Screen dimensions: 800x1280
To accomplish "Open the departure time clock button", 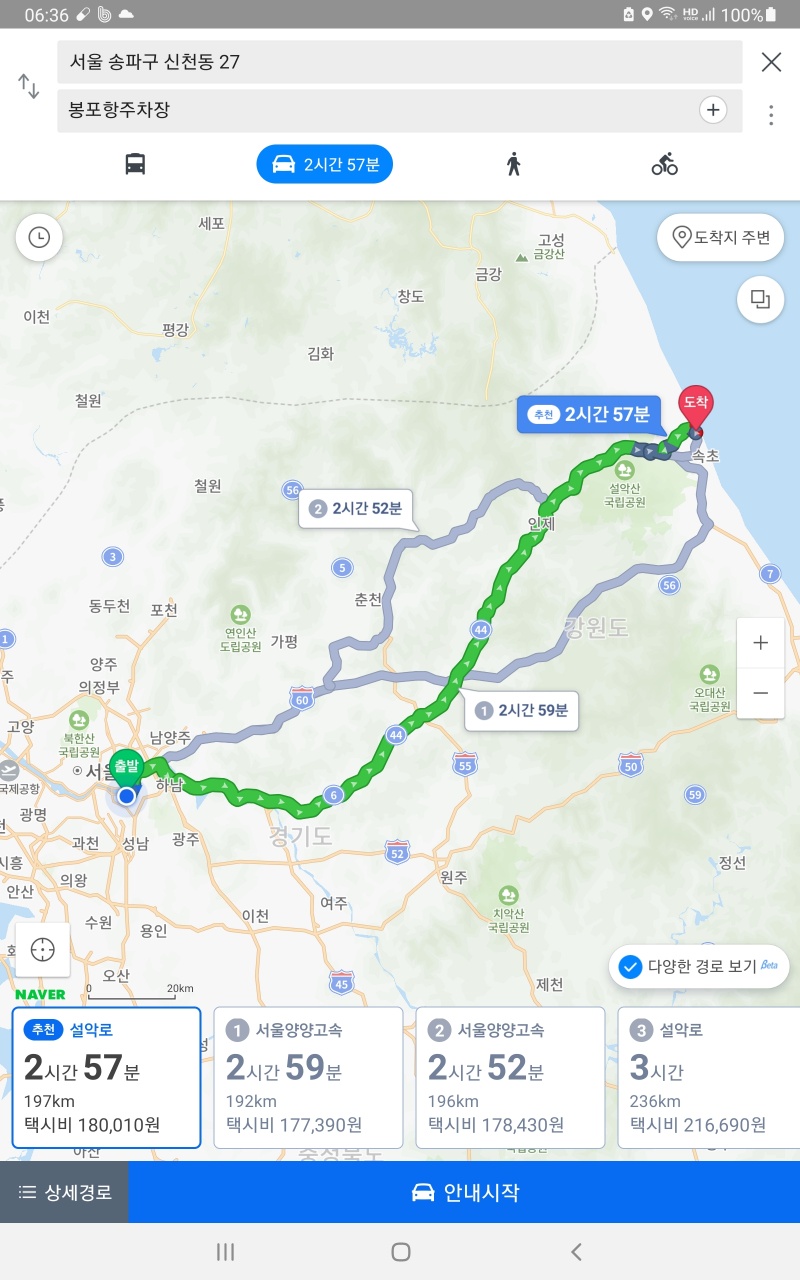I will [39, 238].
